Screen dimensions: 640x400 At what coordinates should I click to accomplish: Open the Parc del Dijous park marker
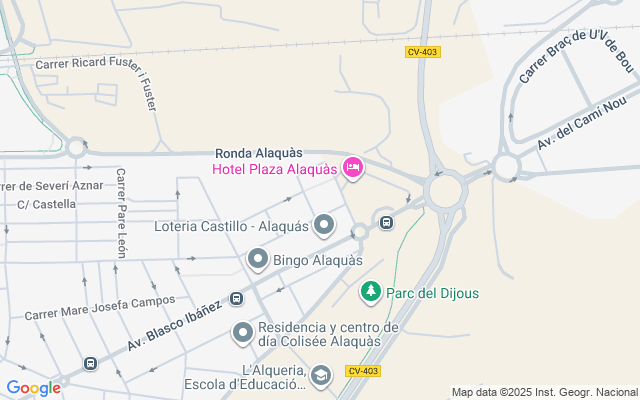pyautogui.click(x=371, y=293)
